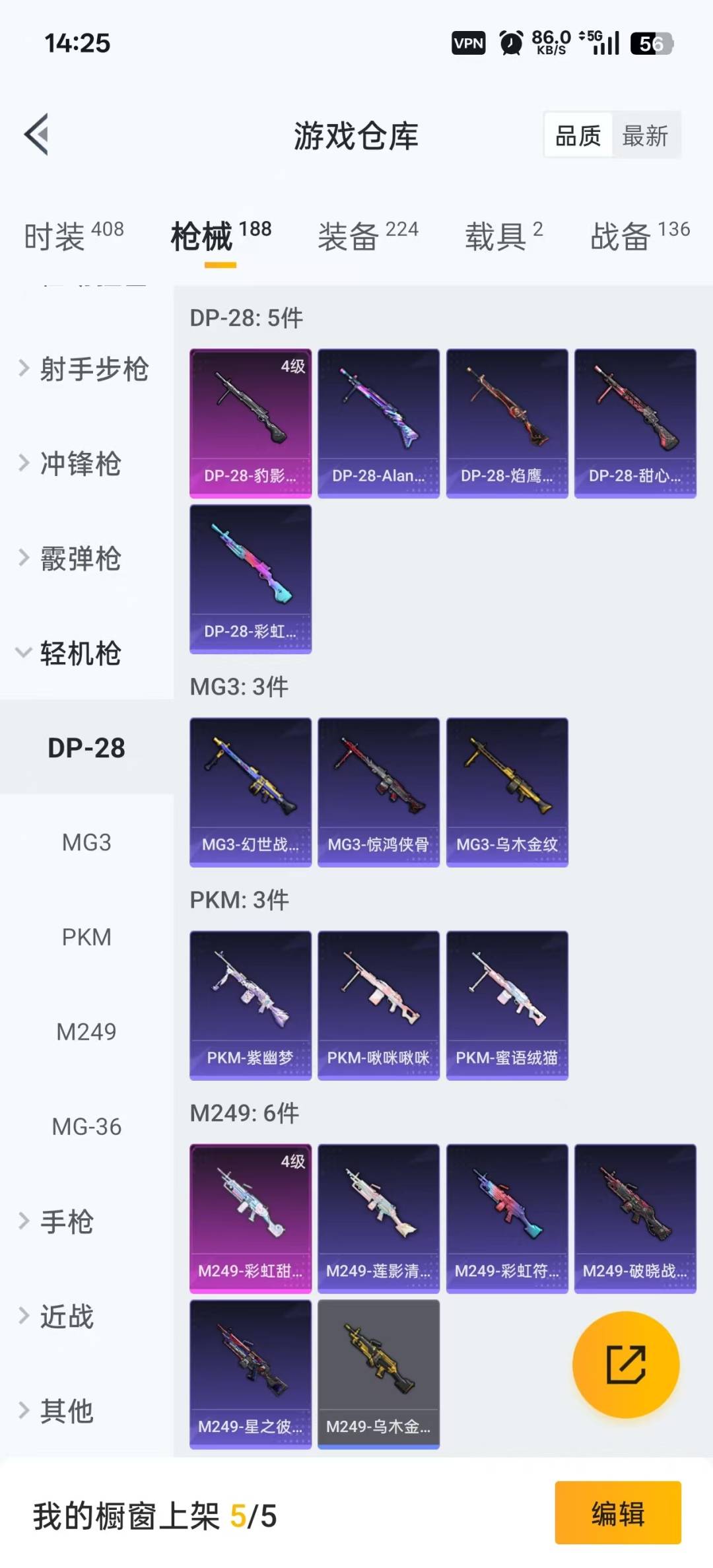Open the M249-乌木金 skin item
This screenshot has width=713, height=1568.
tap(378, 1374)
